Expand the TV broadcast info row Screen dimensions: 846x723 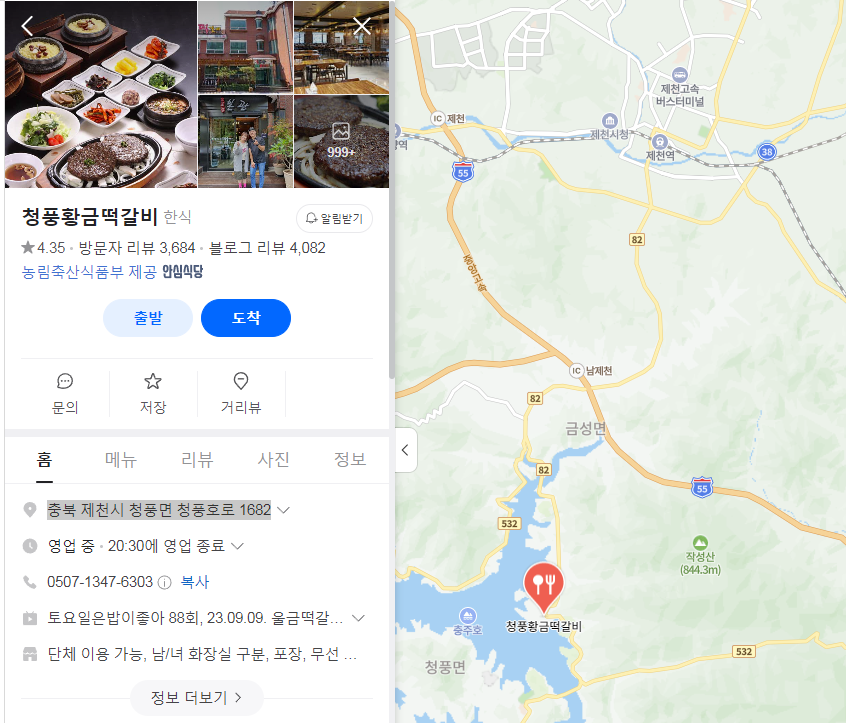[358, 618]
